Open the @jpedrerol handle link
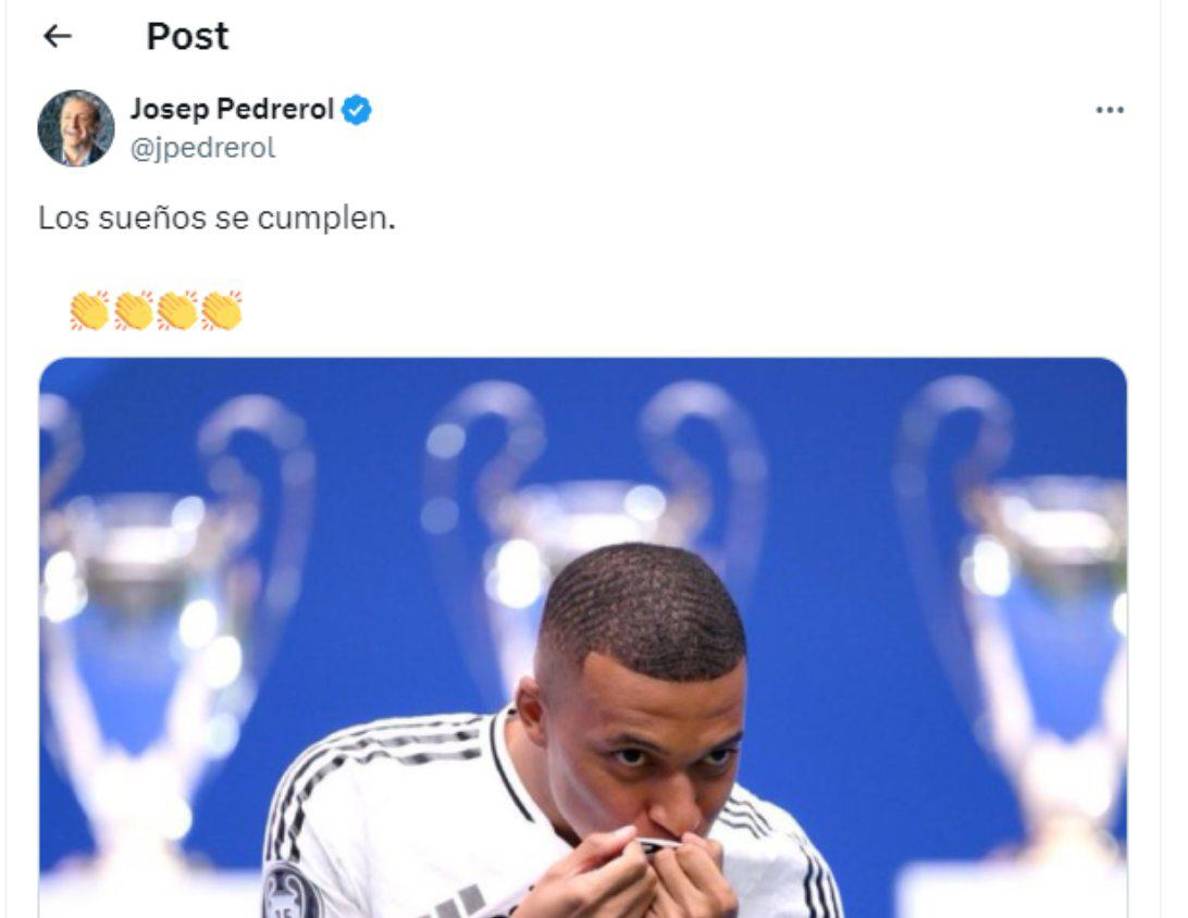 coord(202,148)
